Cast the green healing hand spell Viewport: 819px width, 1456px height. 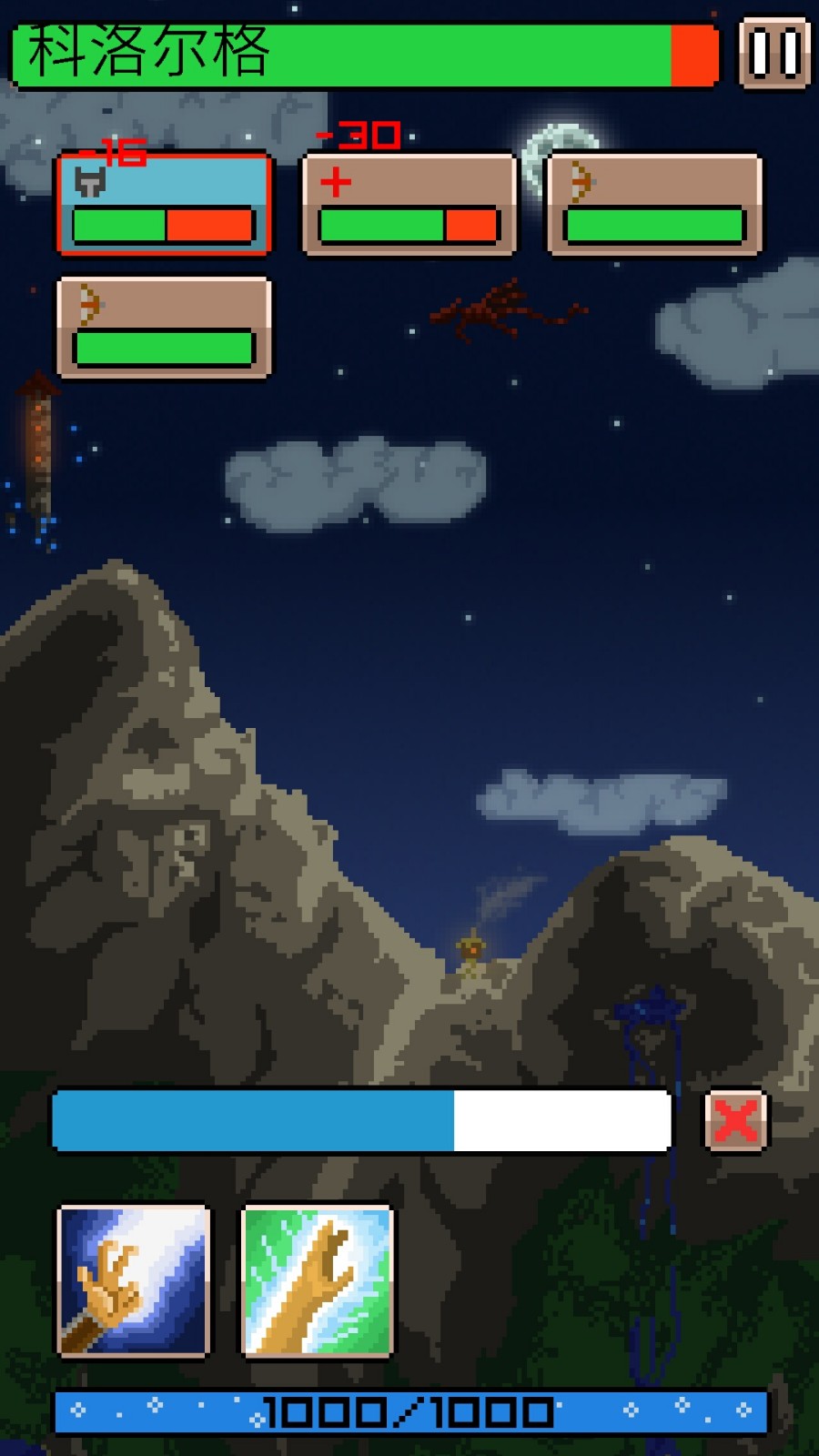318,1280
